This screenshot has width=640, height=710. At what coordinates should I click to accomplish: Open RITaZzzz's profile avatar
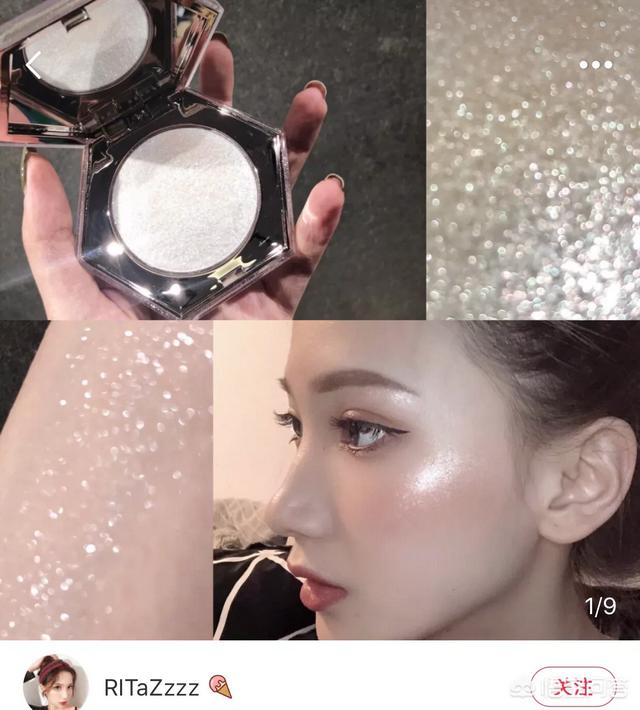pos(49,685)
